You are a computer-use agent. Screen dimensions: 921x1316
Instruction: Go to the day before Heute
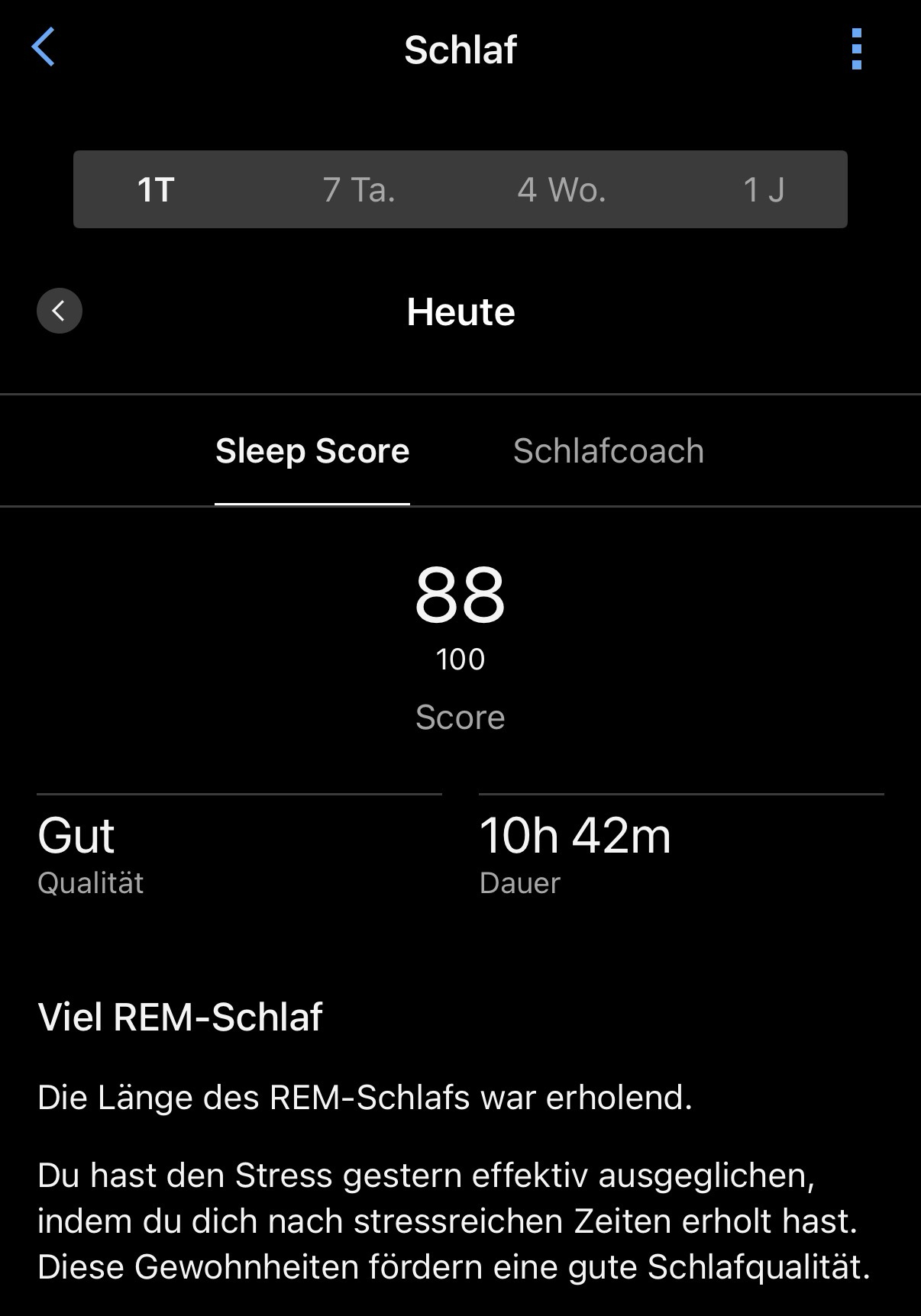[x=60, y=311]
